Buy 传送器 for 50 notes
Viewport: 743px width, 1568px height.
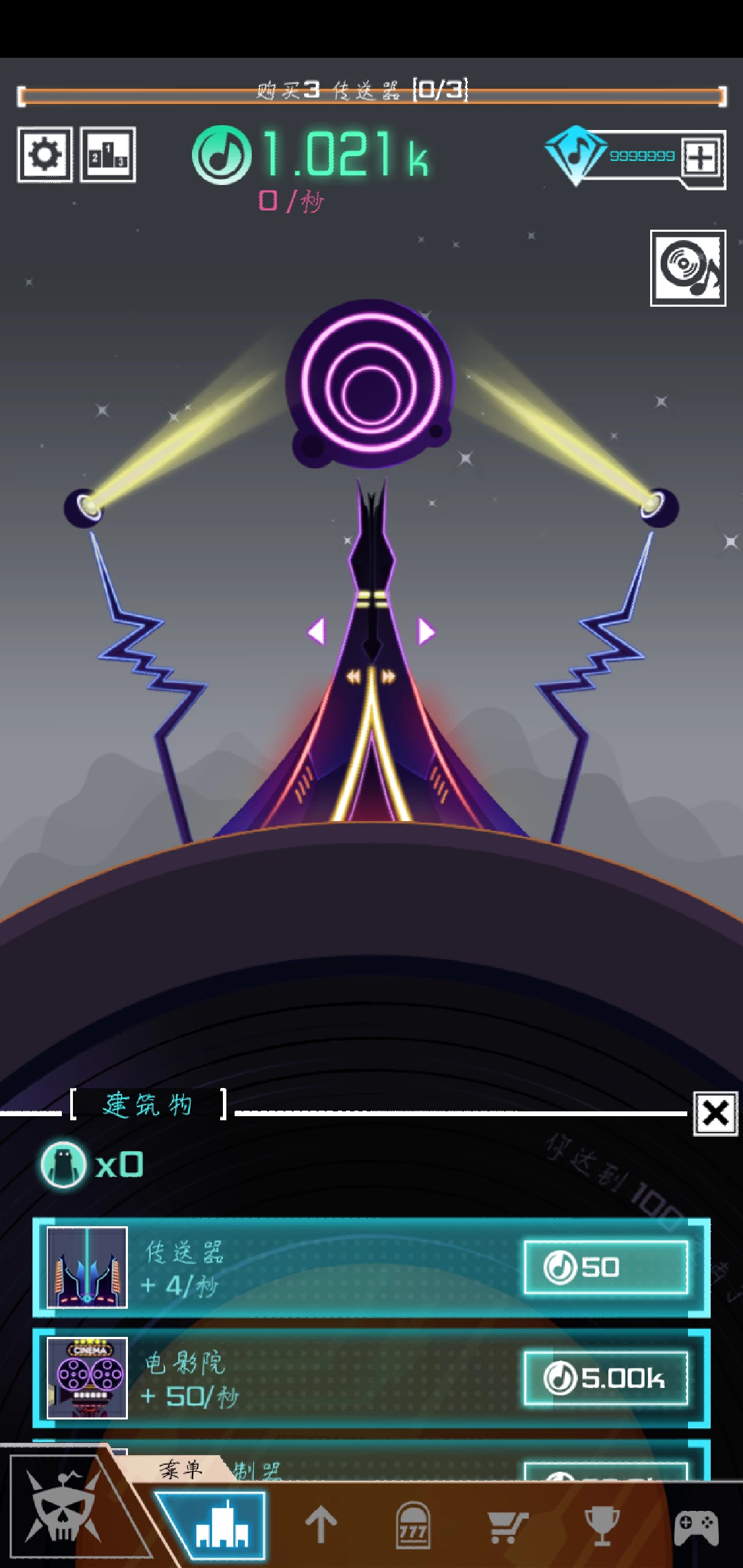click(605, 1267)
